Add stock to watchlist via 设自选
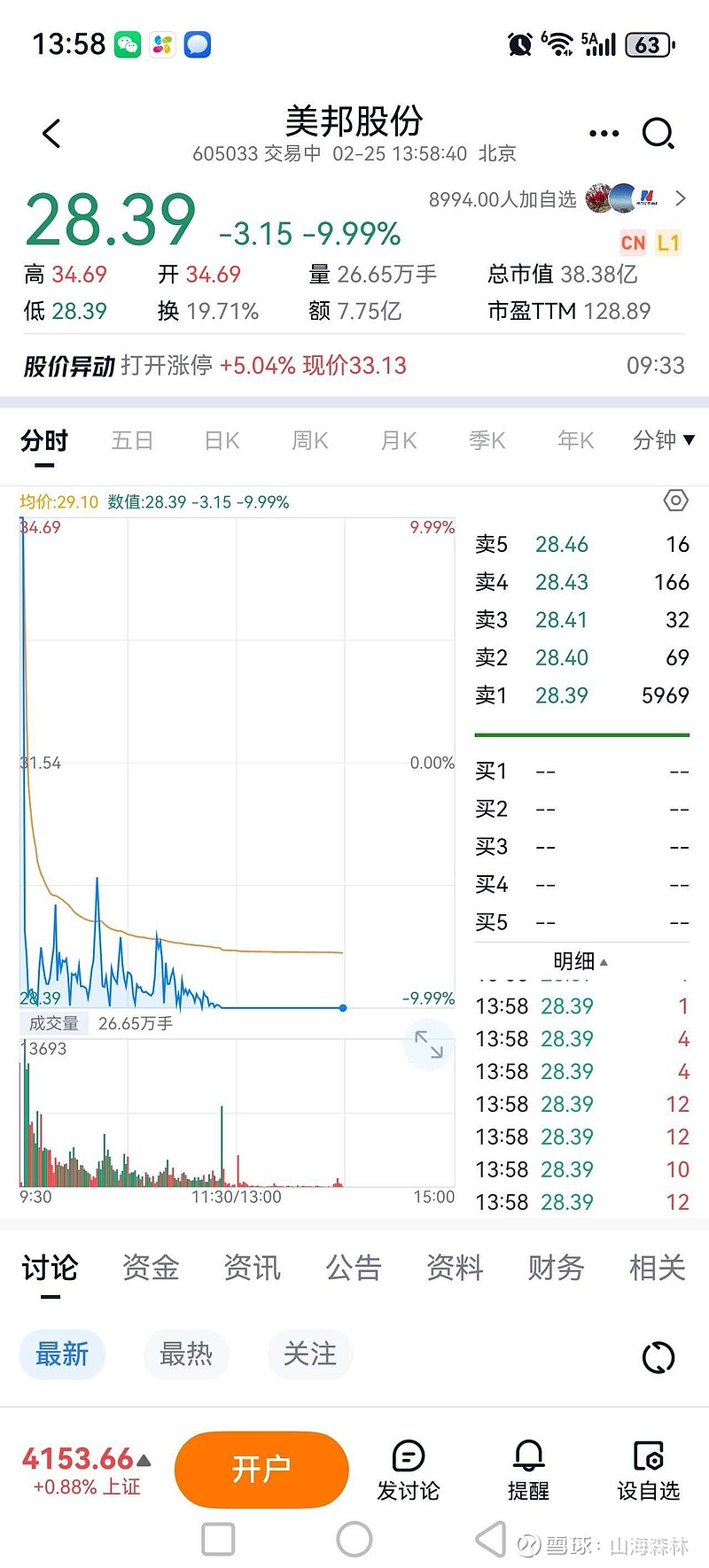Viewport: 709px width, 1568px height. (x=648, y=1471)
